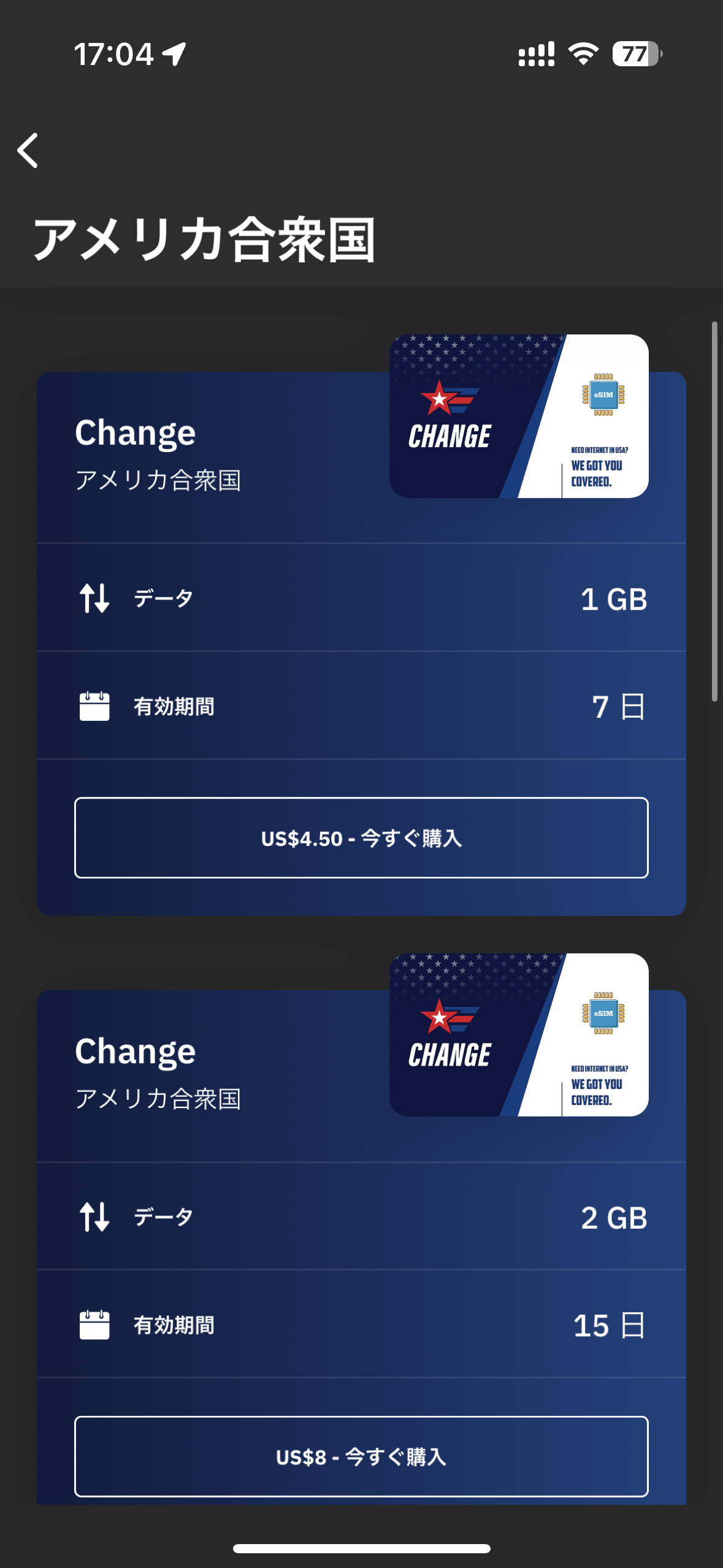Viewport: 723px width, 1568px height.
Task: Tap the cellular signal bars in the status bar
Action: point(536,55)
